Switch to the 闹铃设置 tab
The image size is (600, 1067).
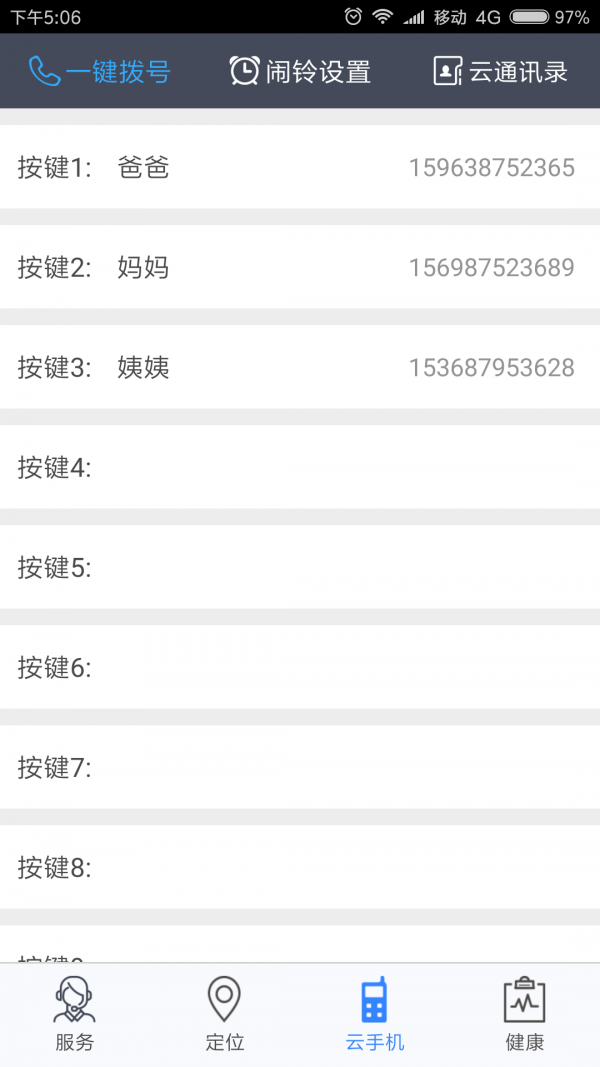300,71
